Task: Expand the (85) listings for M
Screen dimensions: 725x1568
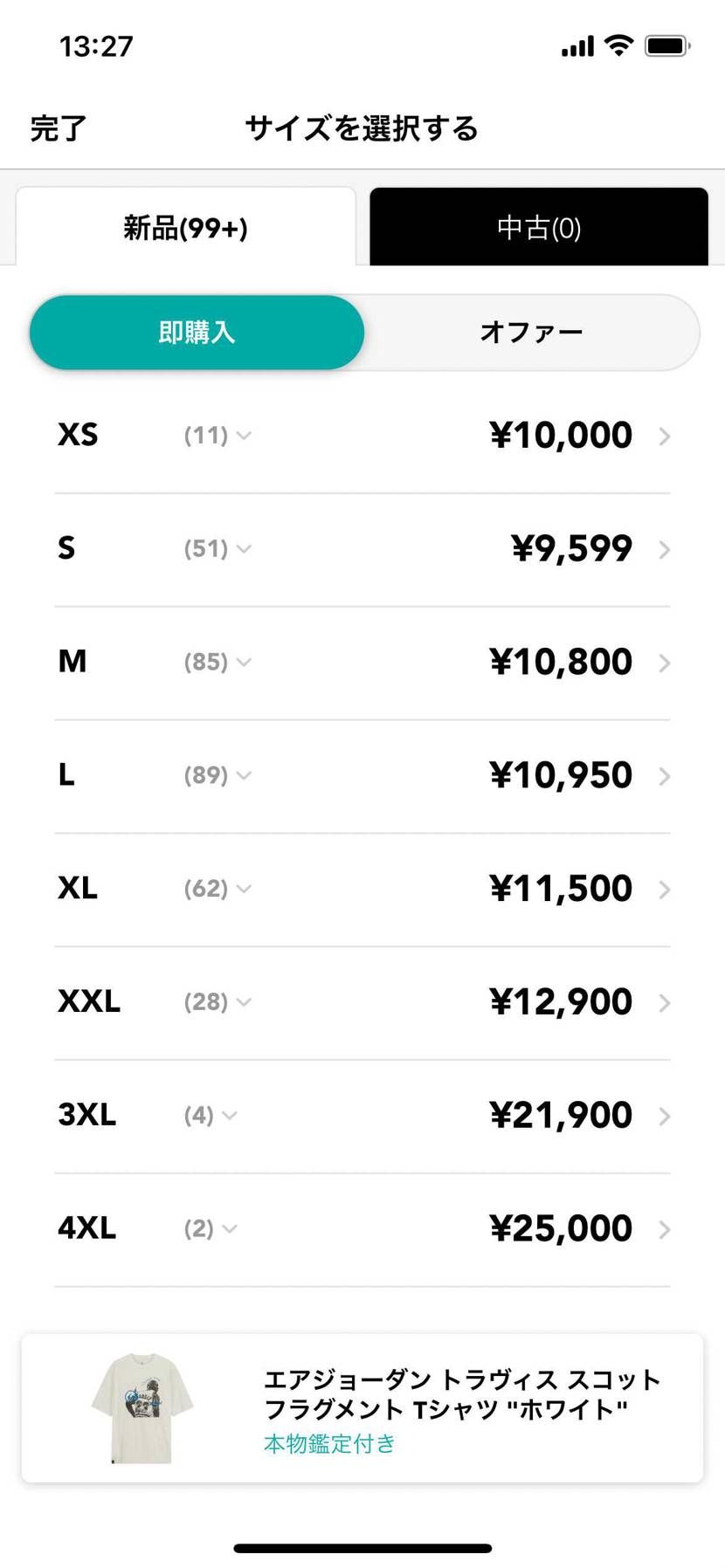Action: 217,663
